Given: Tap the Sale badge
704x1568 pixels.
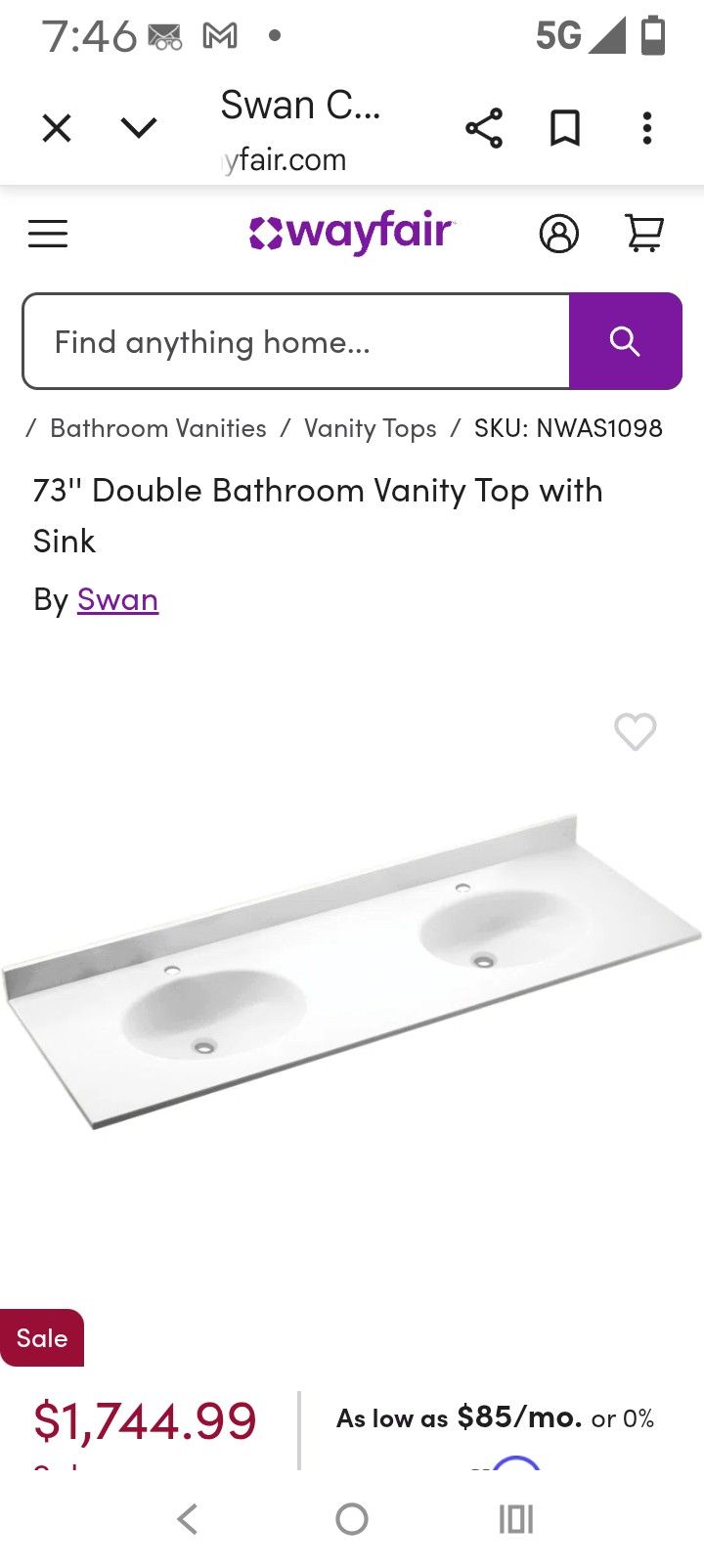Looking at the screenshot, I should [x=42, y=1338].
